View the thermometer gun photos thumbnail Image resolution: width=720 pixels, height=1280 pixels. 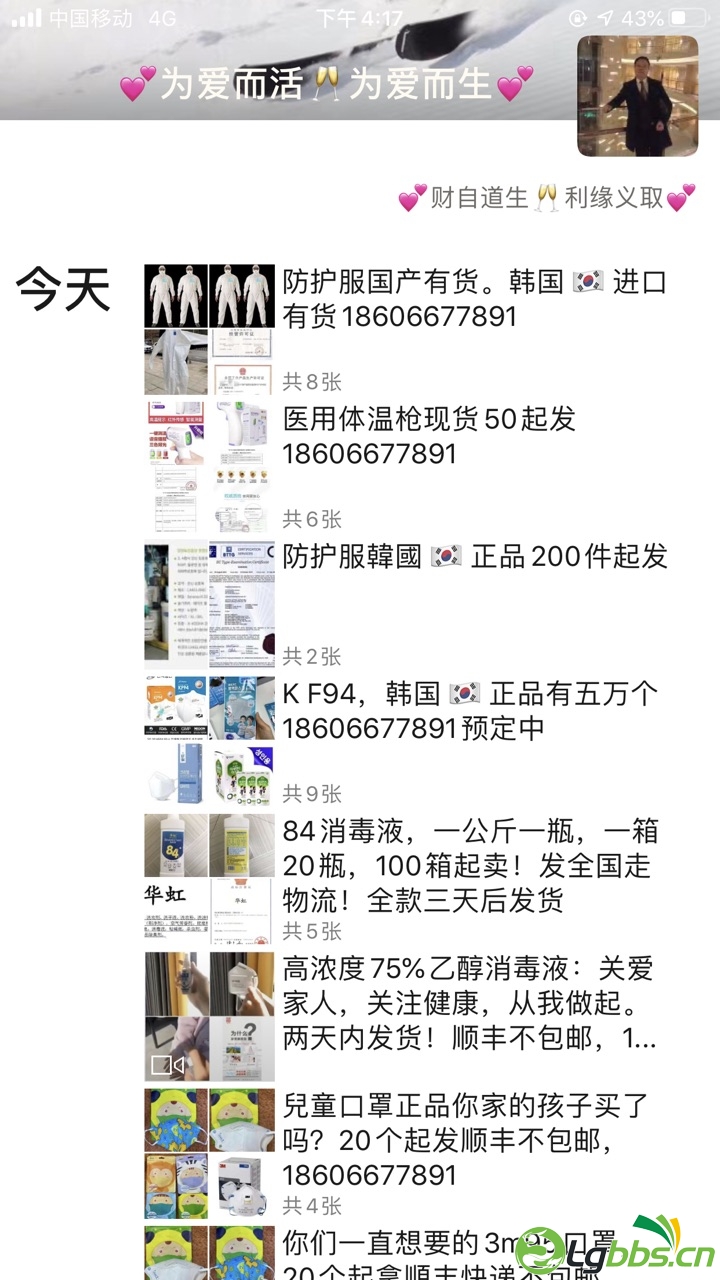(x=209, y=467)
